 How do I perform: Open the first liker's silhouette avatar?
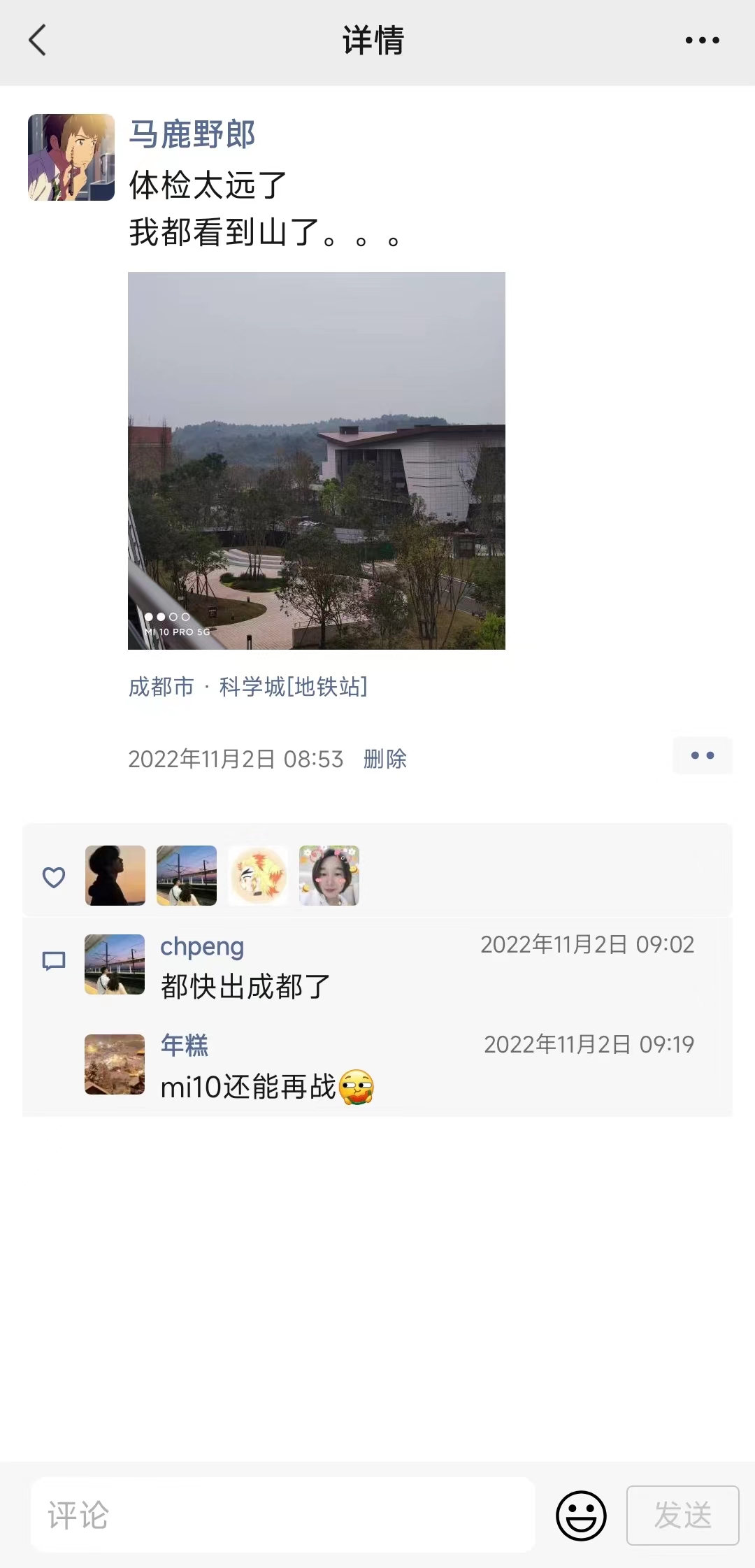click(x=115, y=876)
